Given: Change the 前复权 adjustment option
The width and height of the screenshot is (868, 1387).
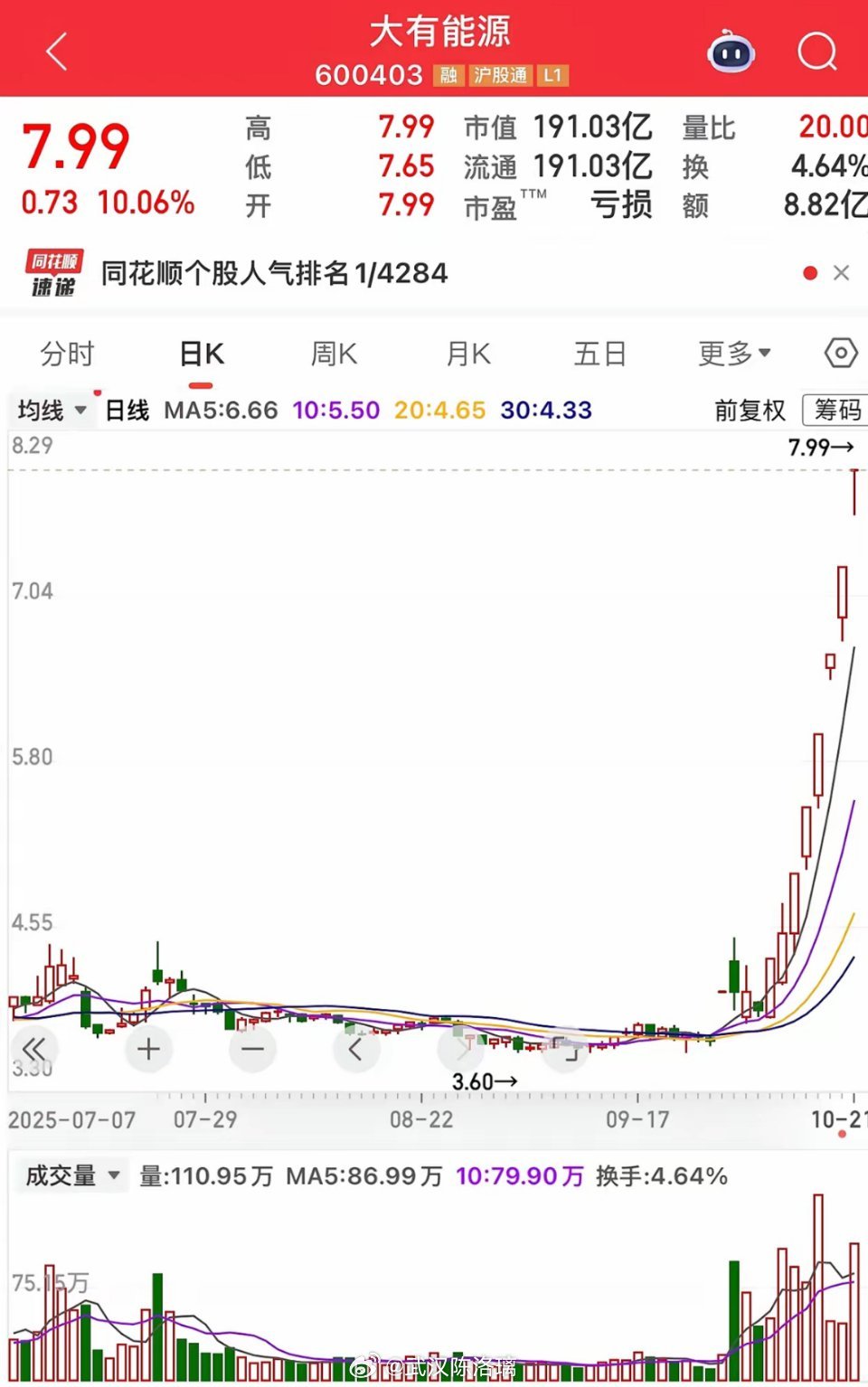Looking at the screenshot, I should (x=750, y=410).
